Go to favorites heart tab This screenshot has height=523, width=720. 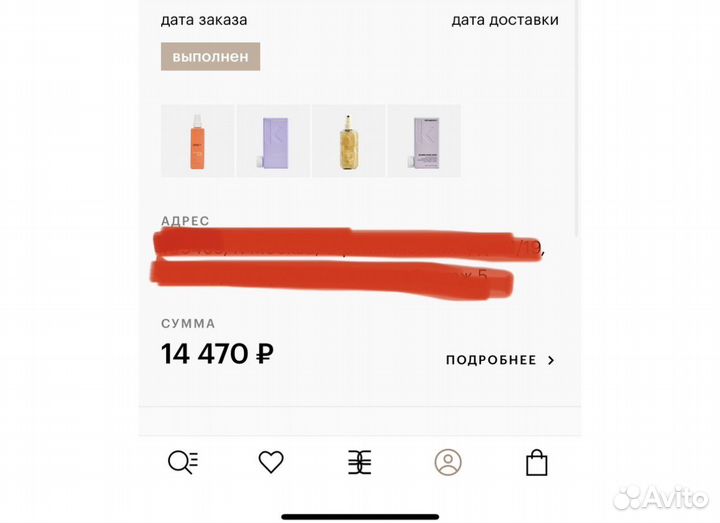[271, 462]
